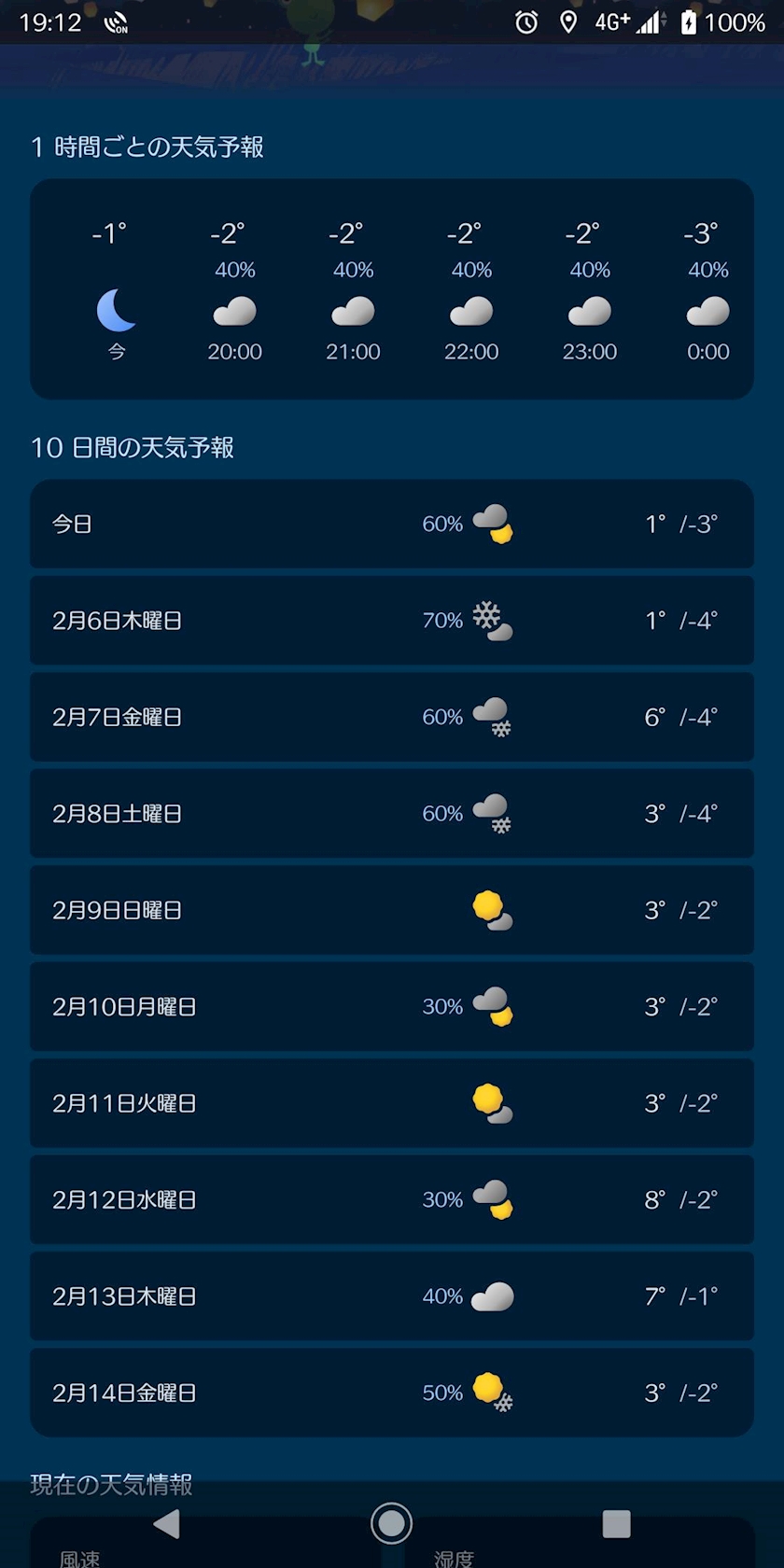
Task: Open the 2月12日水曜日 forecast row
Action: 392,1199
